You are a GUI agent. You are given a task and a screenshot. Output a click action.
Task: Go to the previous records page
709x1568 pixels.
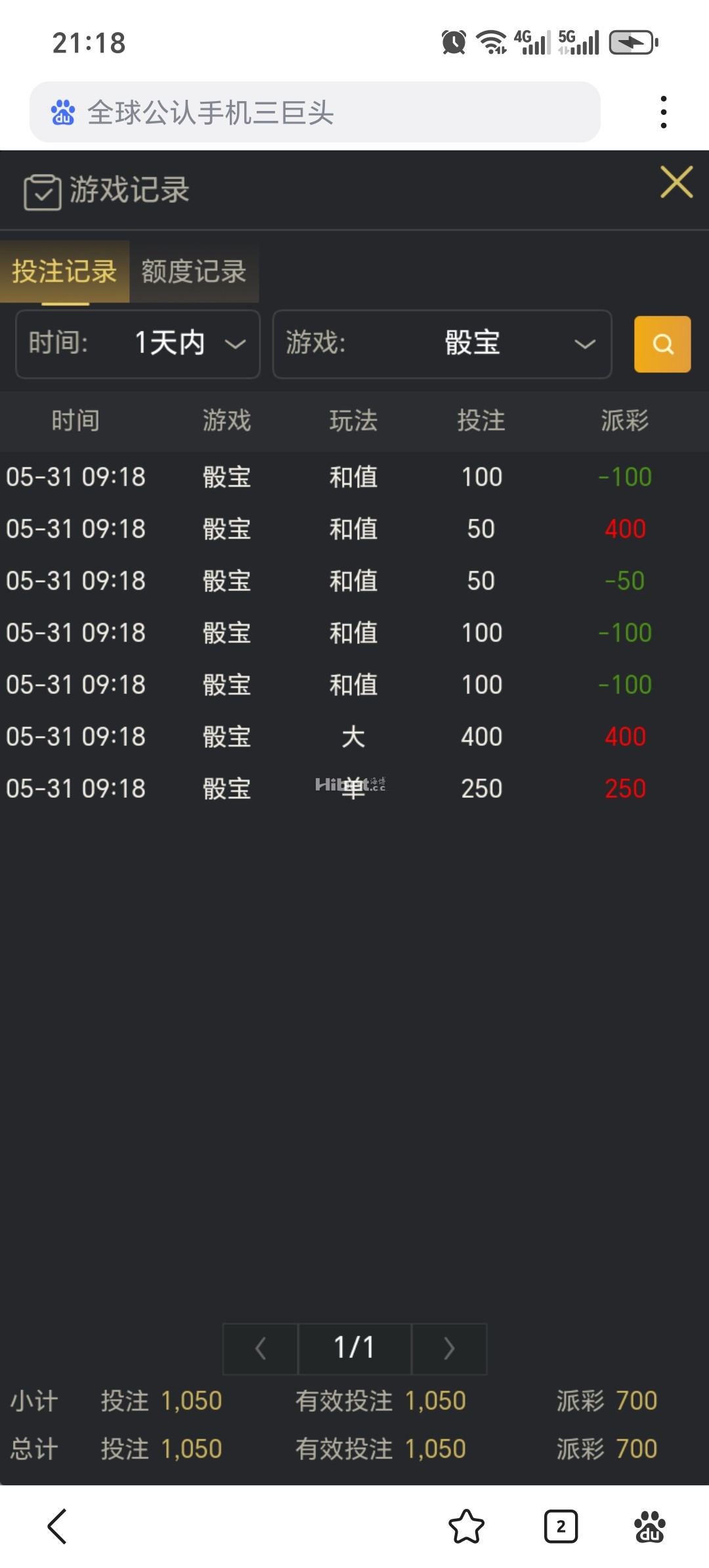pos(261,1349)
